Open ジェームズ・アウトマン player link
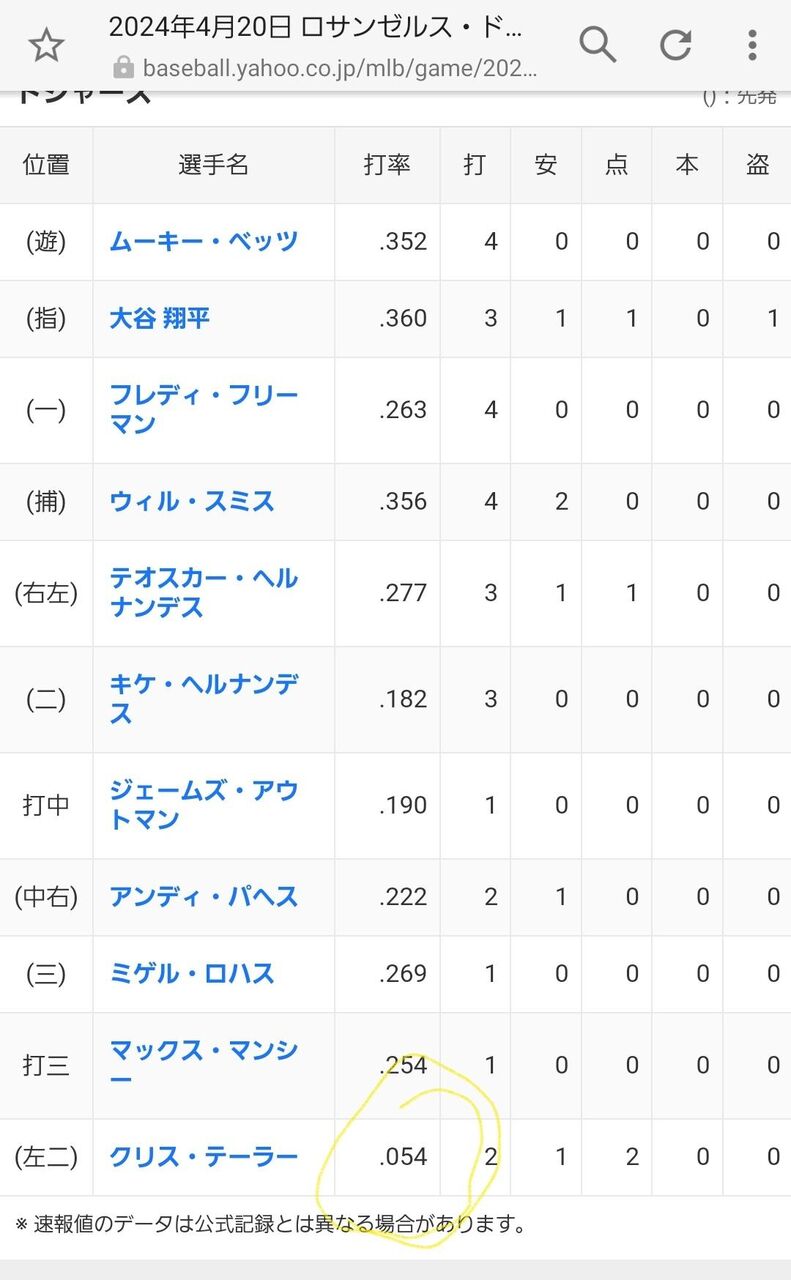Viewport: 791px width, 1280px height. 204,804
